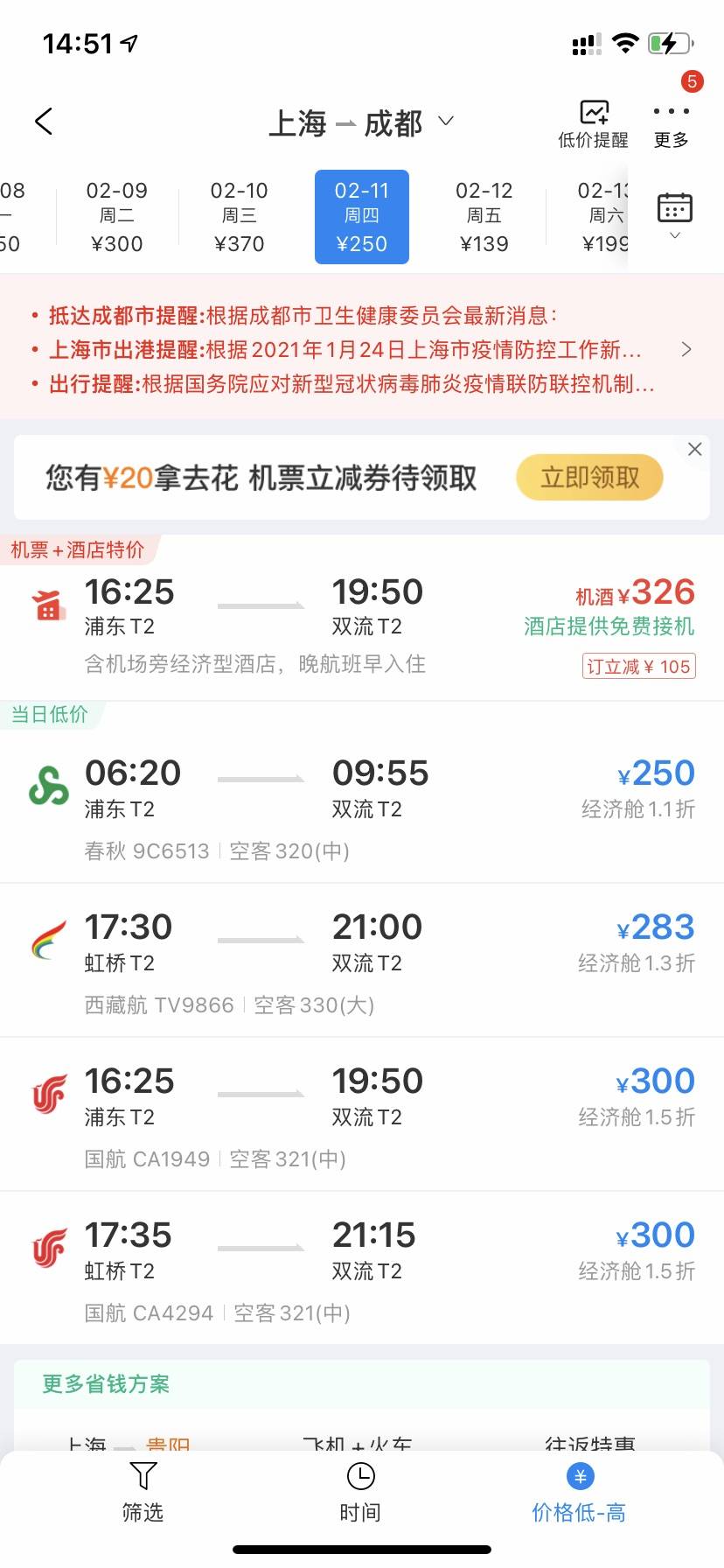Open the calendar date picker
Screen dimensions: 724x1568
click(x=674, y=214)
